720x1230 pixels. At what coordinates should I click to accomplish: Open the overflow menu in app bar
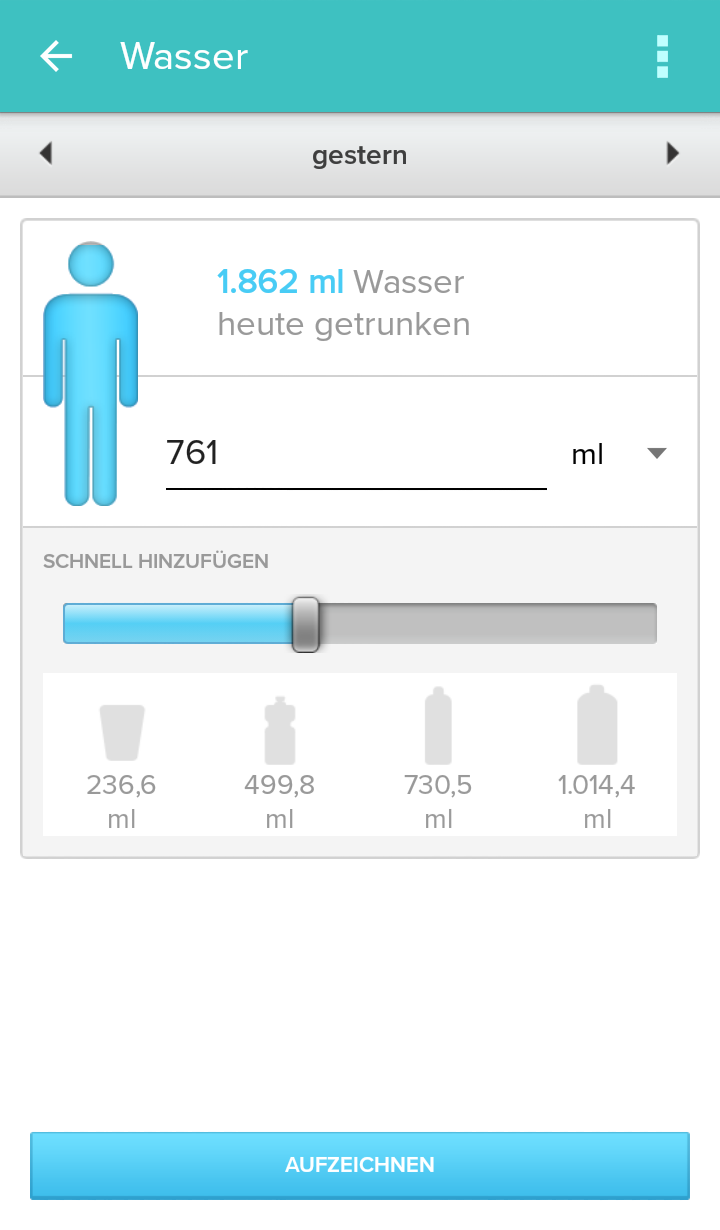(x=662, y=56)
